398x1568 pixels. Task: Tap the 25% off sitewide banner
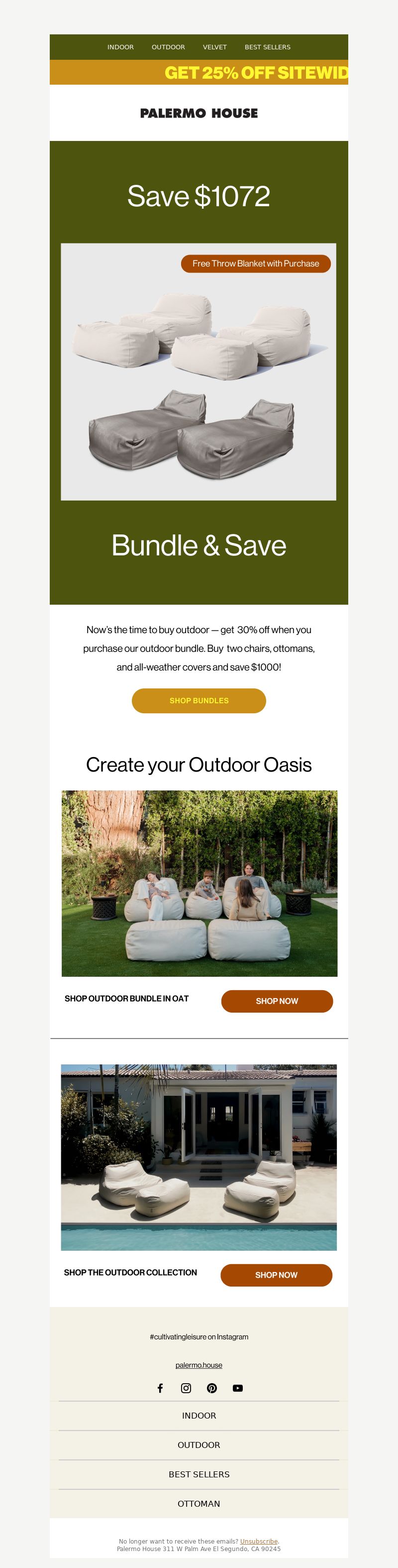coord(255,72)
